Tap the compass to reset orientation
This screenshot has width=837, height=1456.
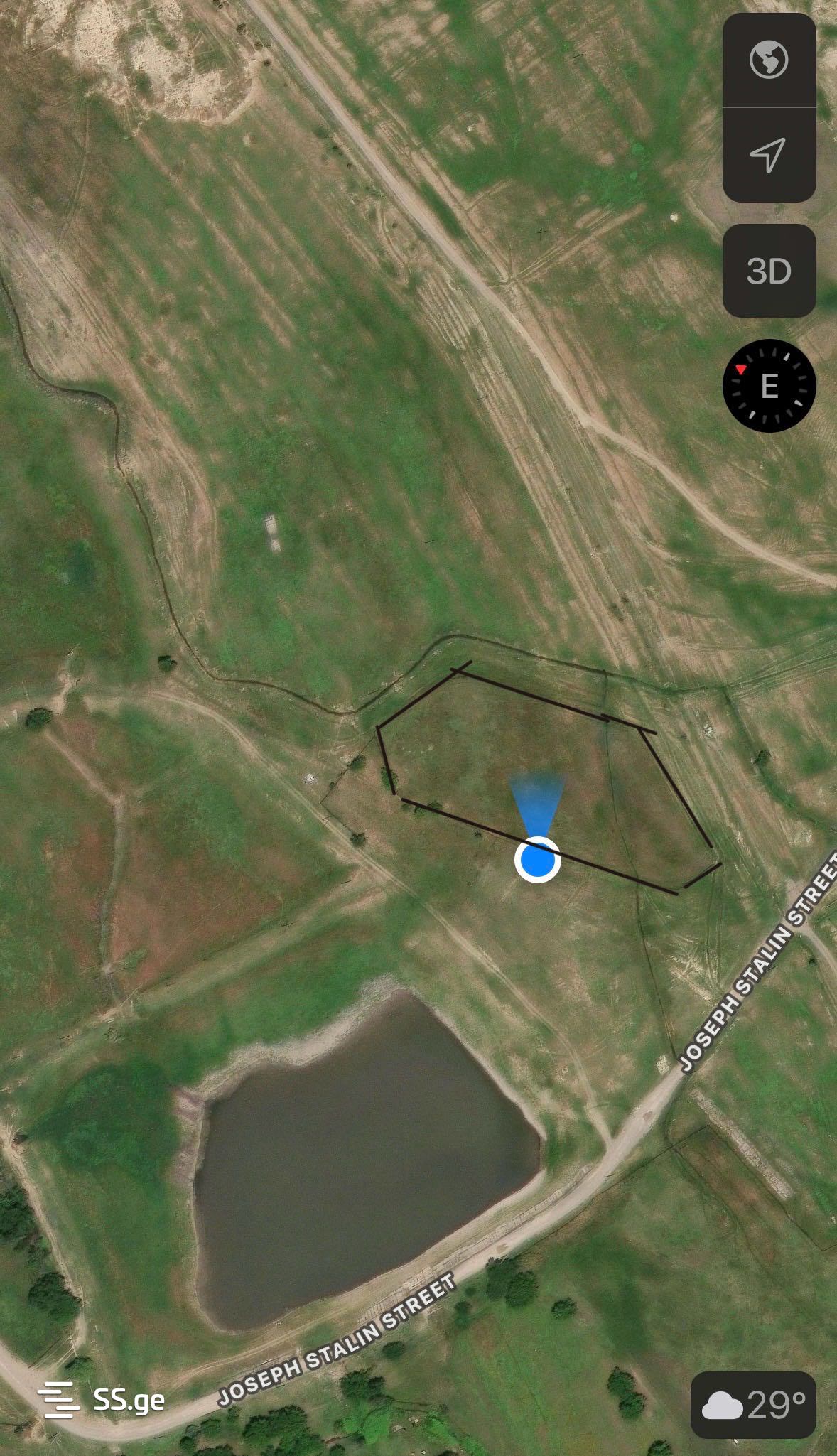pos(769,386)
